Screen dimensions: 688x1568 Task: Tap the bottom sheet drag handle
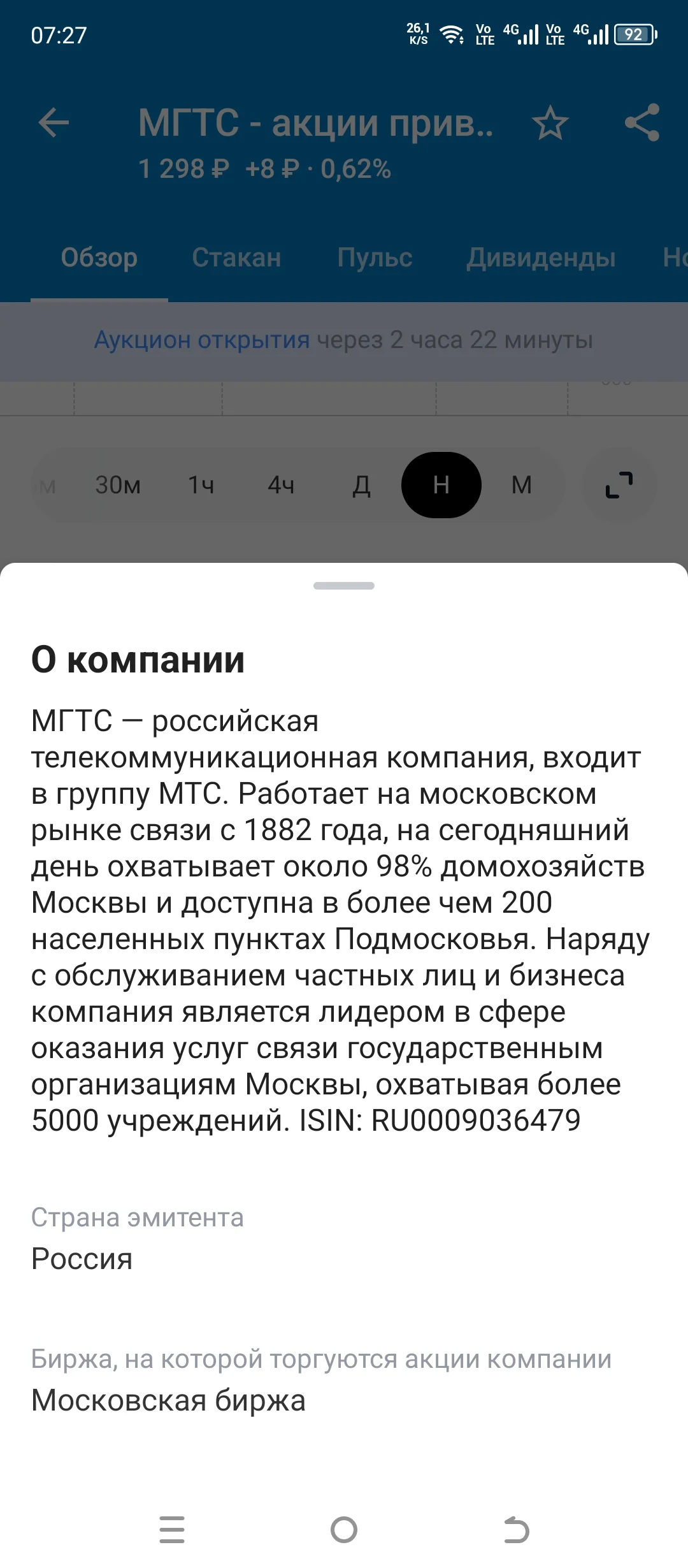coord(344,586)
